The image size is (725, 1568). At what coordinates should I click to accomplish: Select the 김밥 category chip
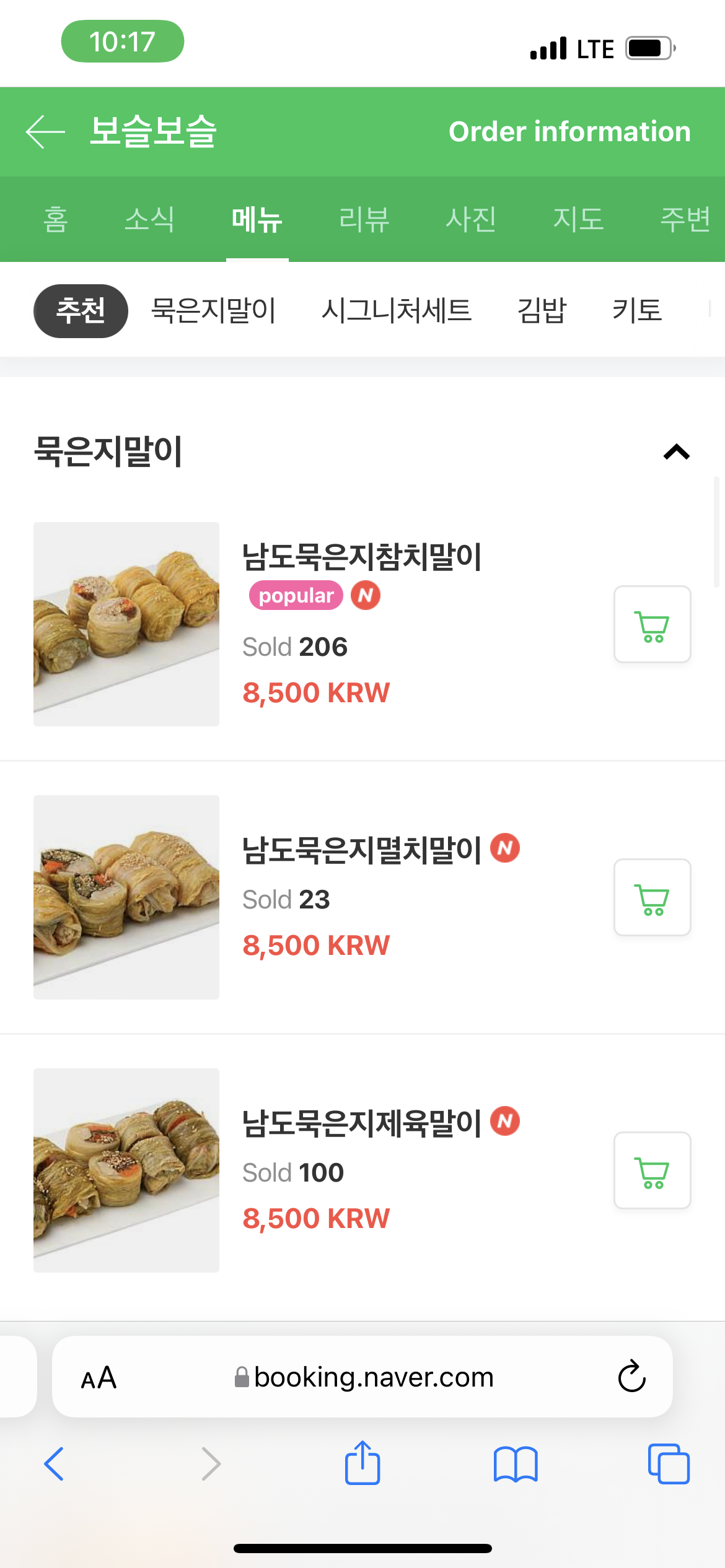(542, 311)
